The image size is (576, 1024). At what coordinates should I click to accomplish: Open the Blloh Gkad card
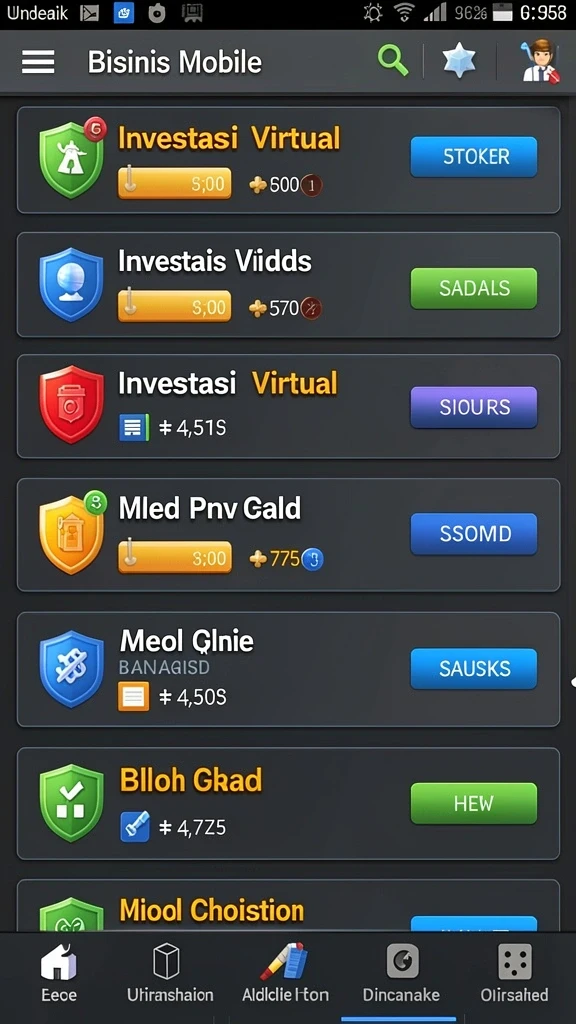click(288, 803)
